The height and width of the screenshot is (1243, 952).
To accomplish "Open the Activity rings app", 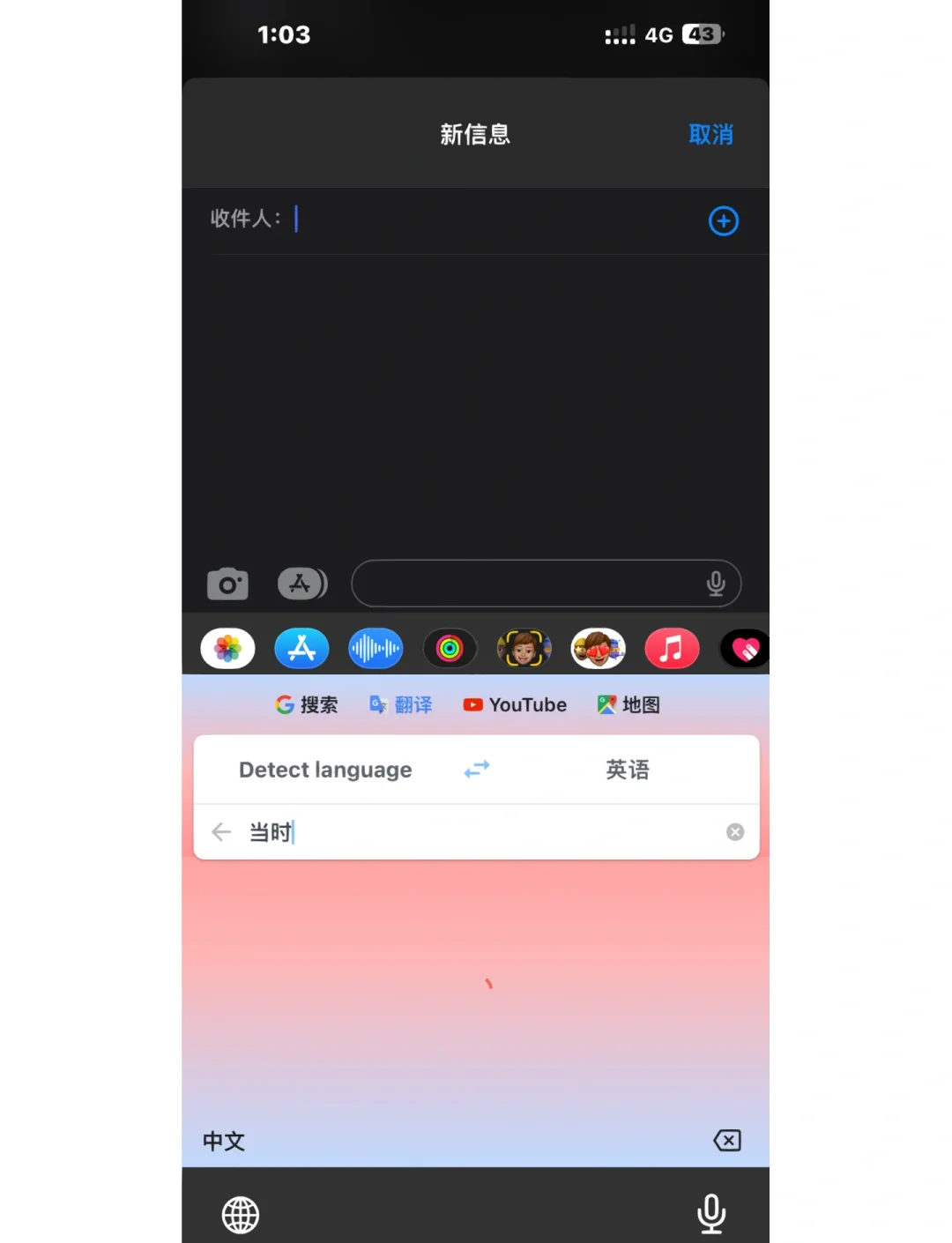I will tap(450, 650).
